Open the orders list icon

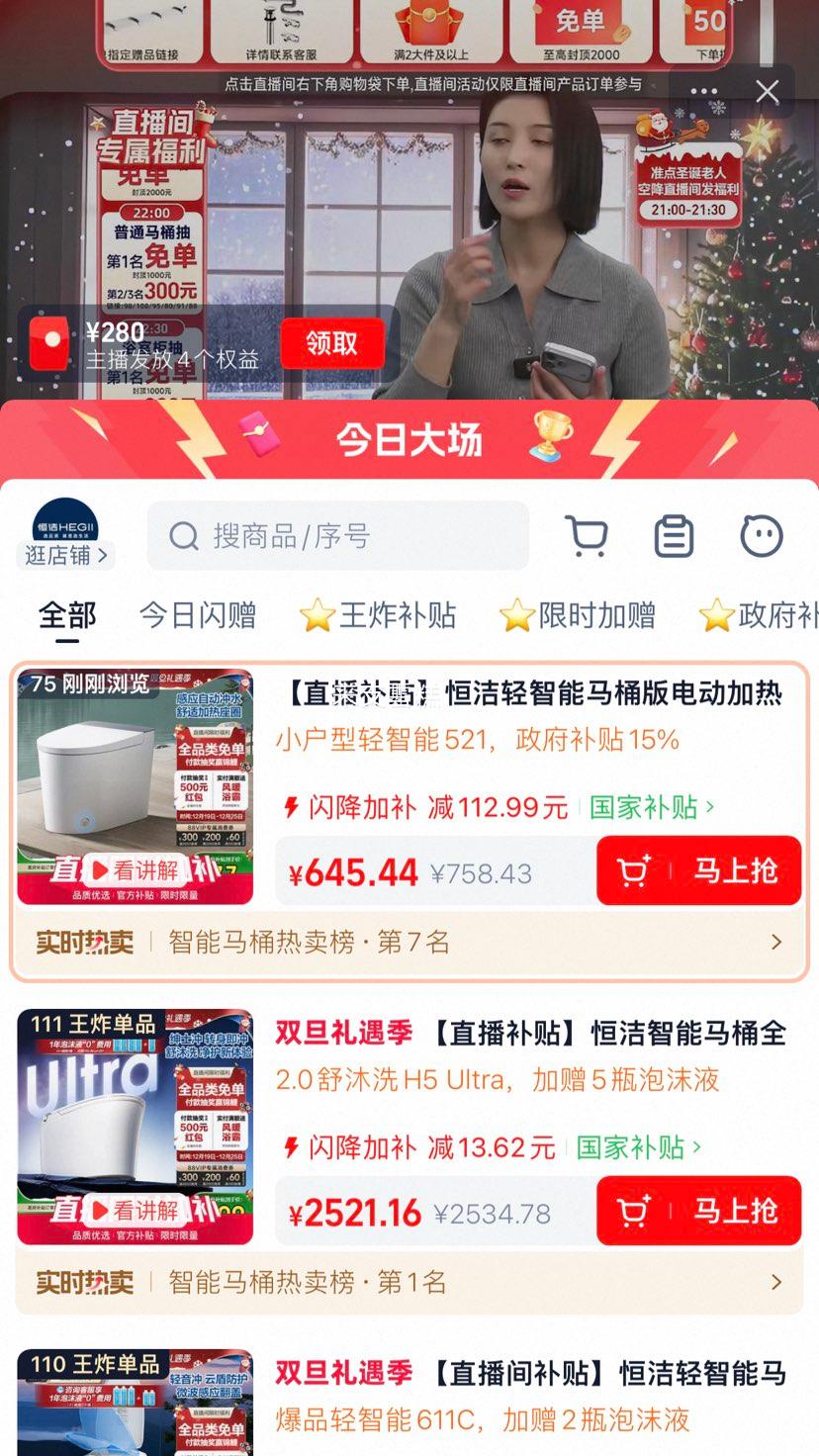point(674,535)
